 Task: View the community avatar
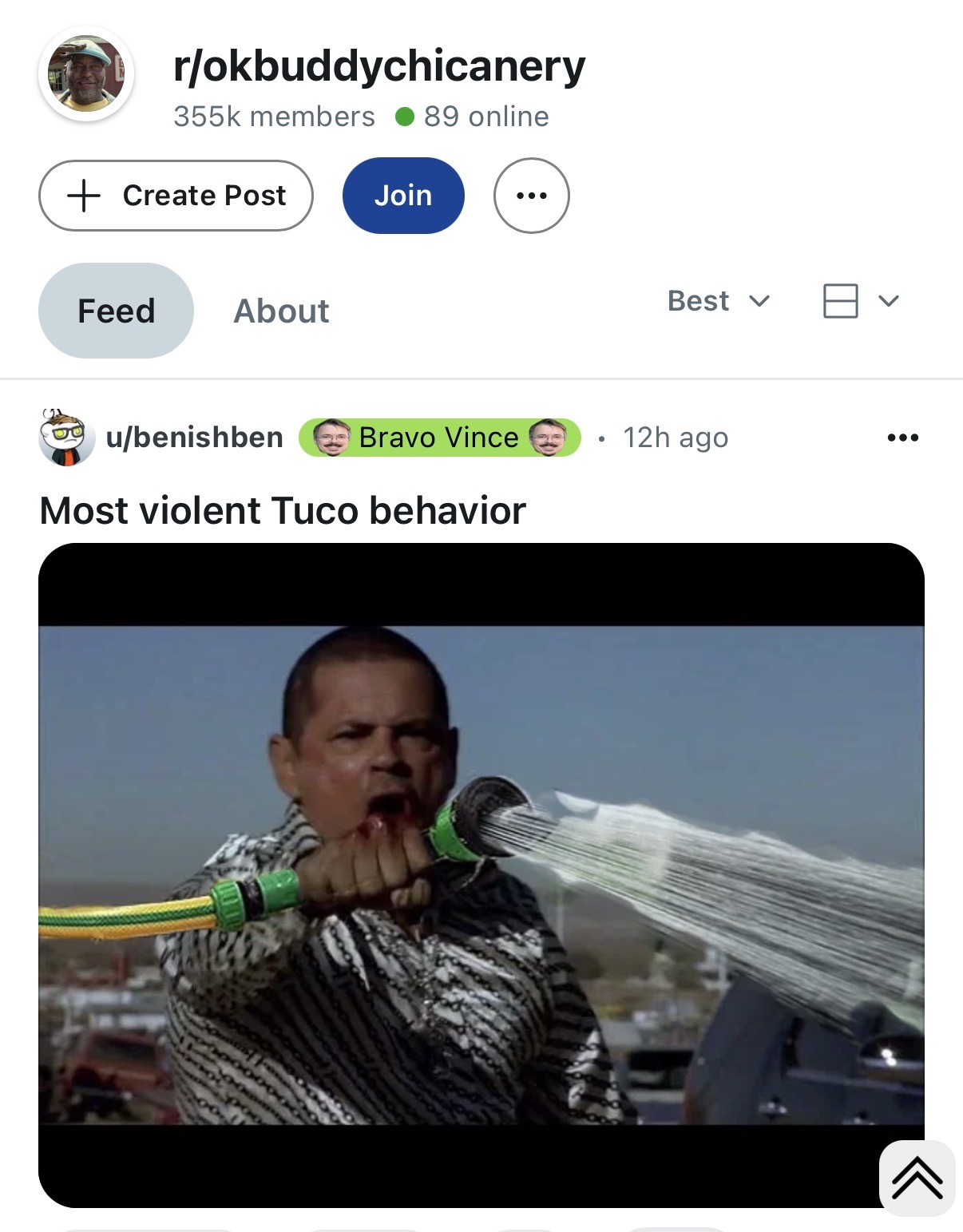click(x=86, y=74)
